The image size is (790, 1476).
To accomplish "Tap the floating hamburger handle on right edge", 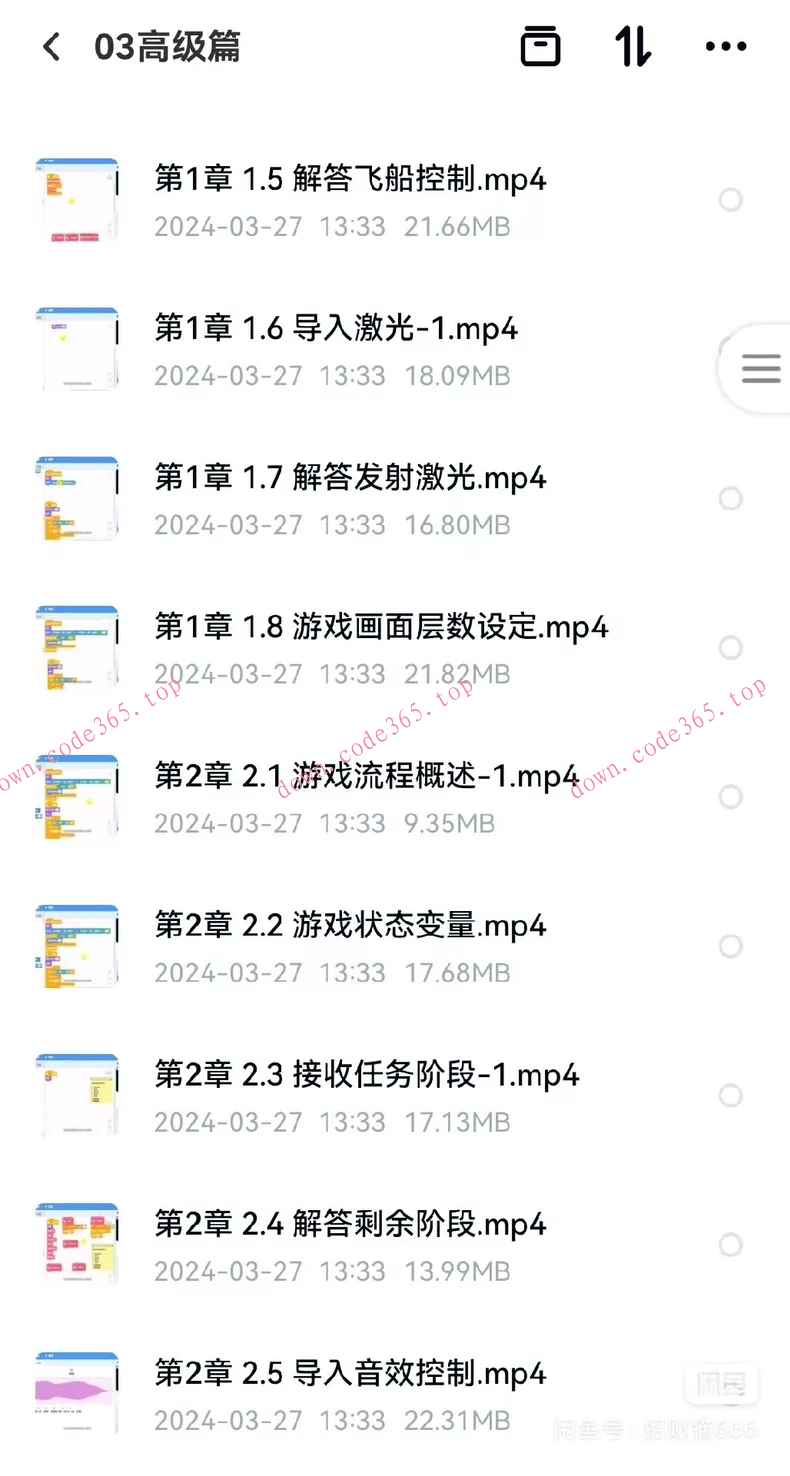I will click(x=763, y=367).
